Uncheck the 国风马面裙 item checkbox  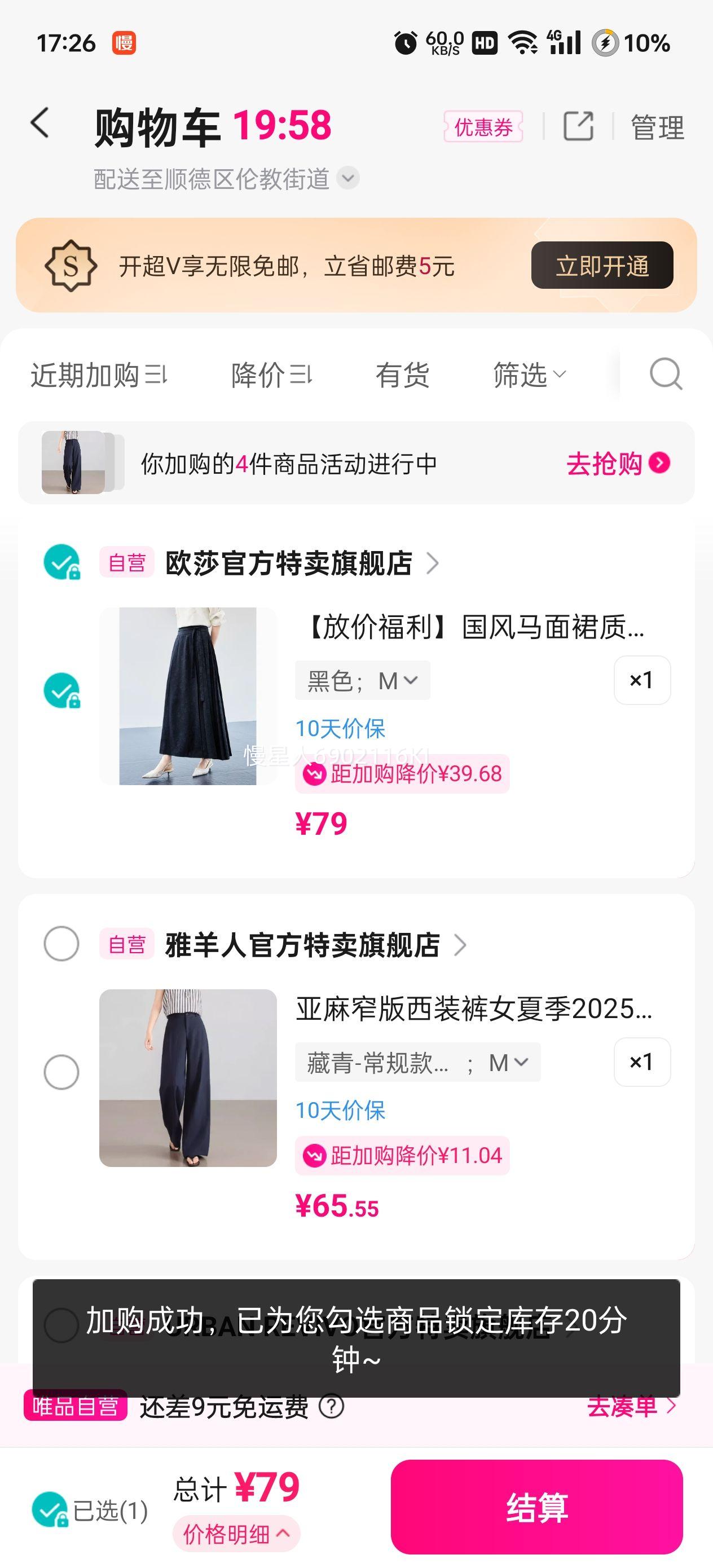point(61,691)
